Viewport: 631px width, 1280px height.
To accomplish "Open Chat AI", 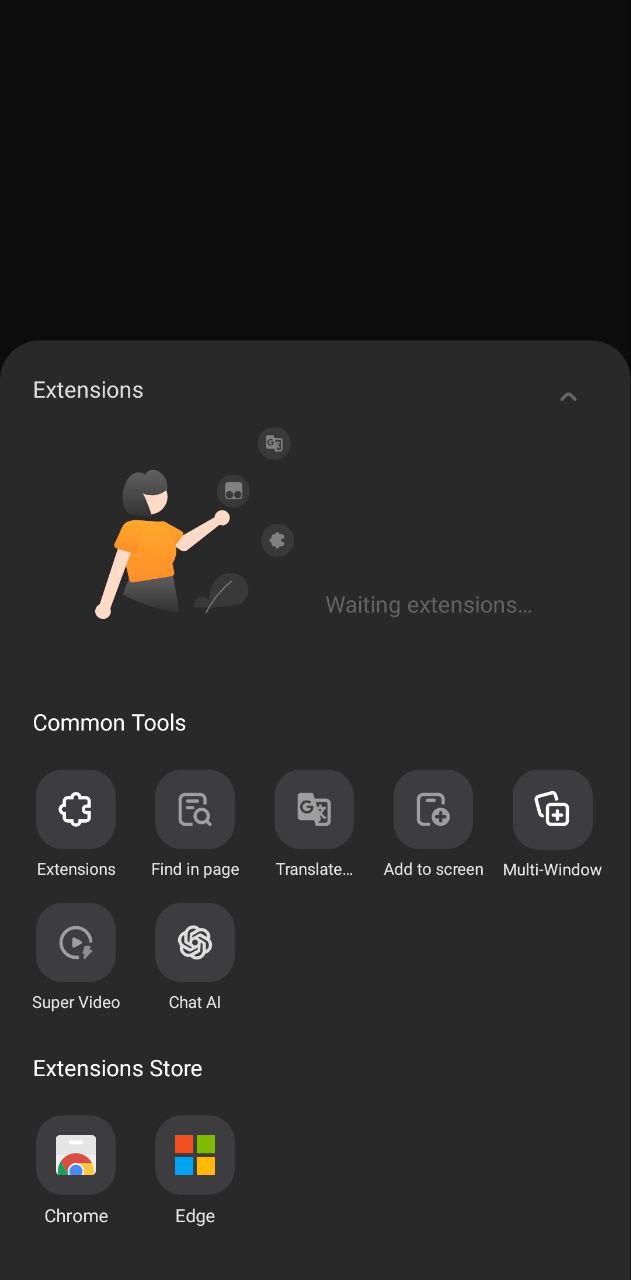I will pos(195,942).
